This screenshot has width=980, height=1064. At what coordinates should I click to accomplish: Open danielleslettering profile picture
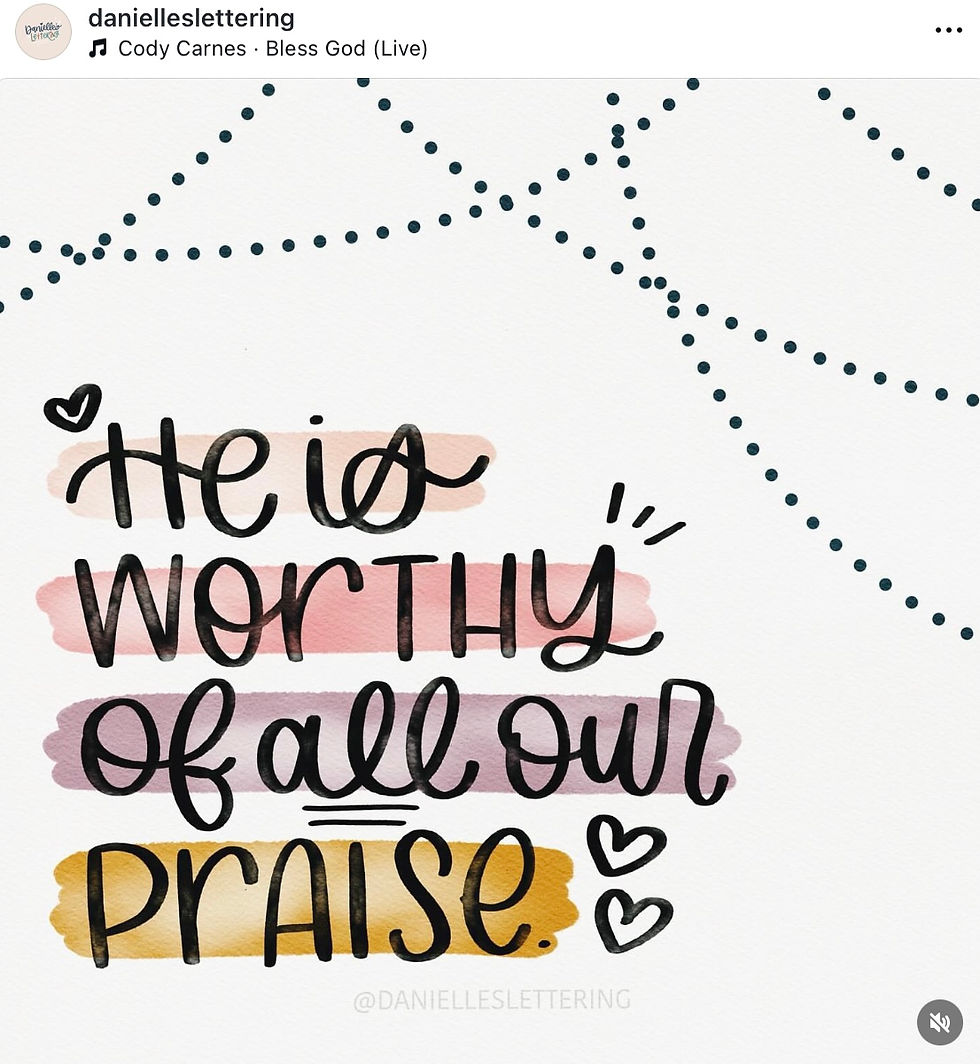[x=43, y=32]
